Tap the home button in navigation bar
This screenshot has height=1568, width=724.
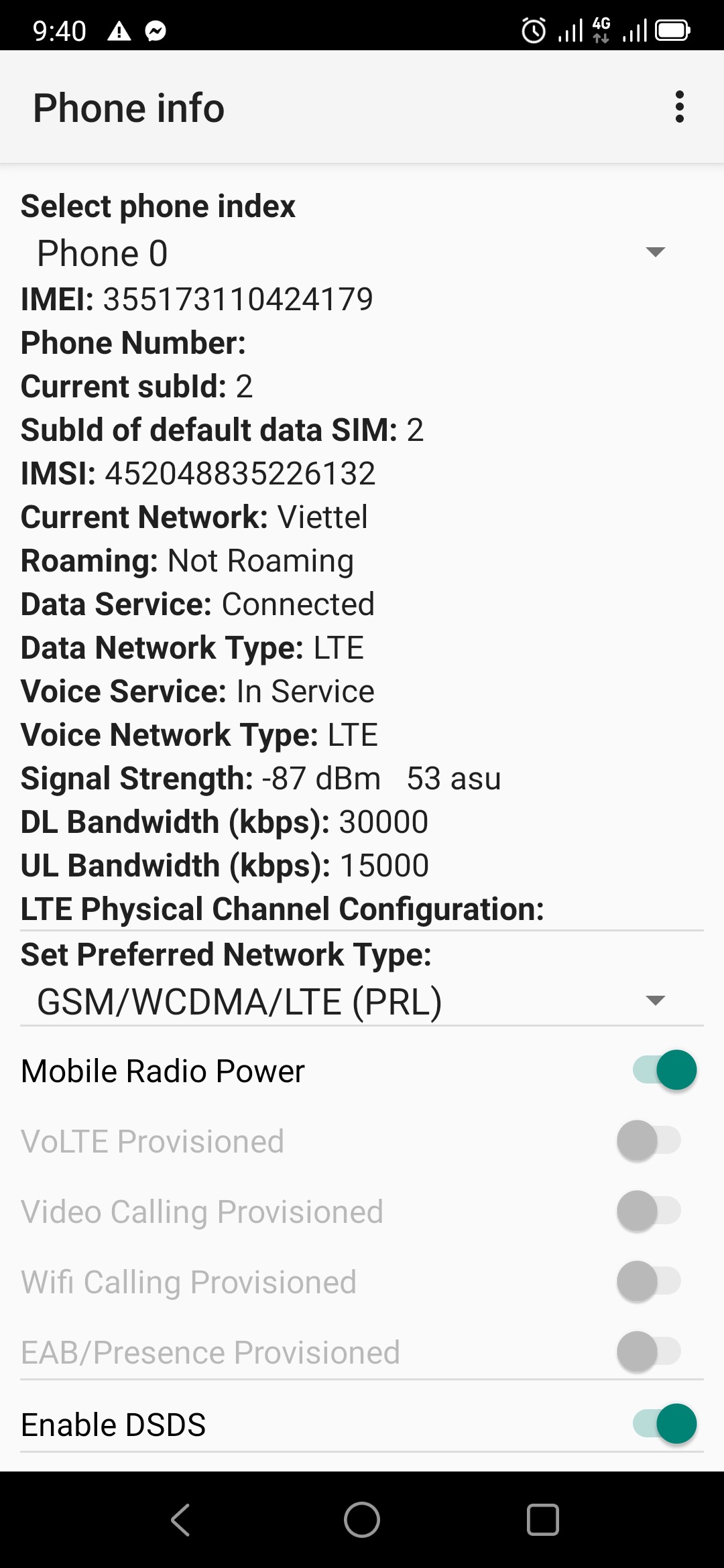click(x=362, y=1519)
